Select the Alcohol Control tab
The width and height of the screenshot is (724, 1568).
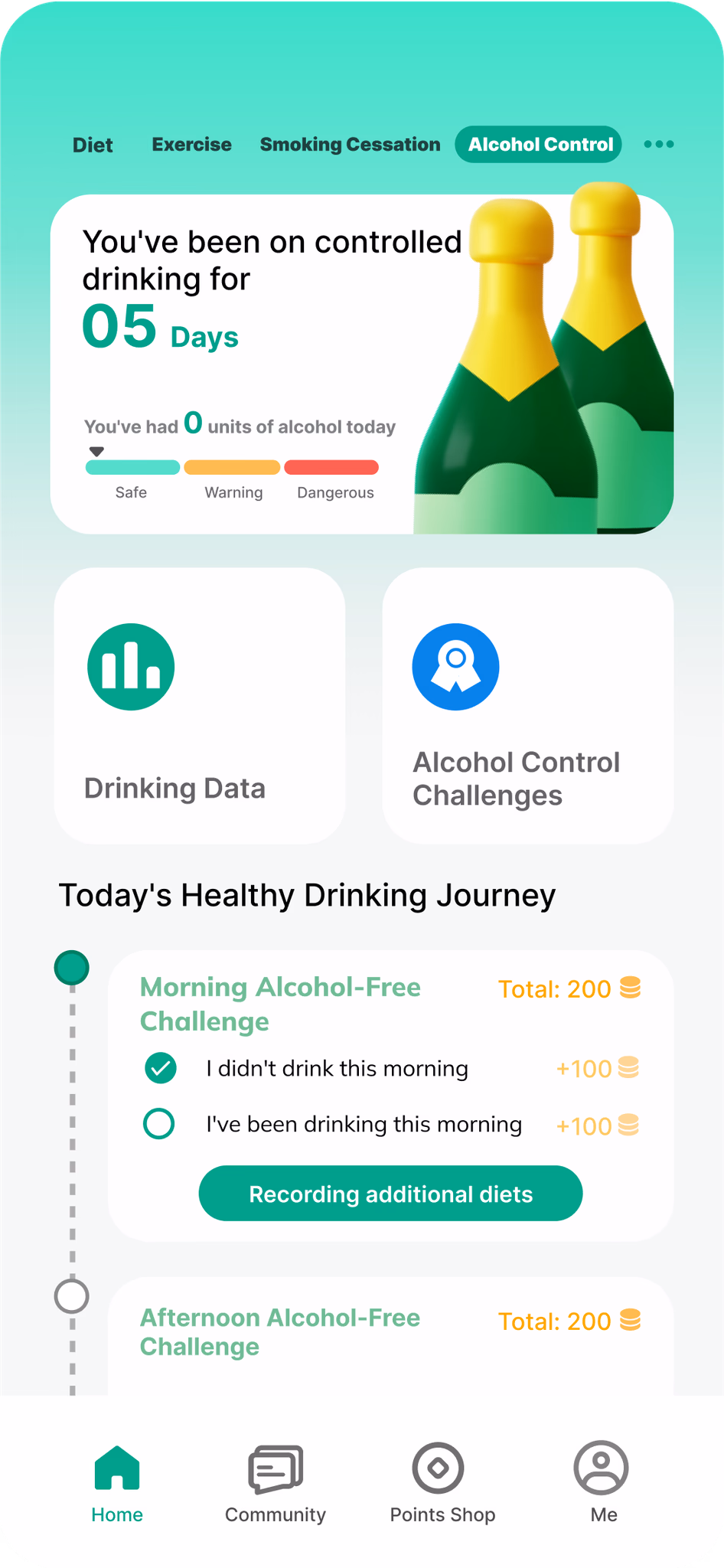click(x=540, y=145)
